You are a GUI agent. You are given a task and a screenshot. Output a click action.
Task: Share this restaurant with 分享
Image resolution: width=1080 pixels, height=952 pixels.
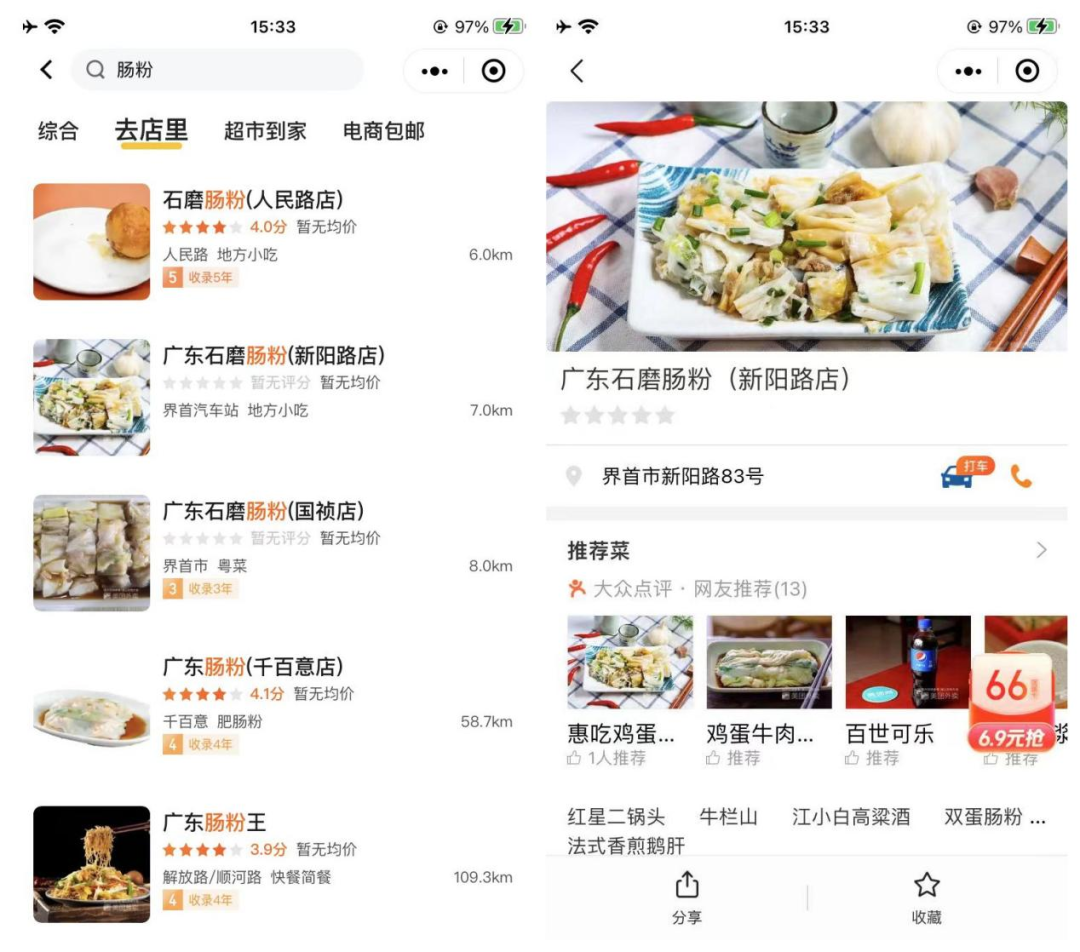[x=687, y=897]
